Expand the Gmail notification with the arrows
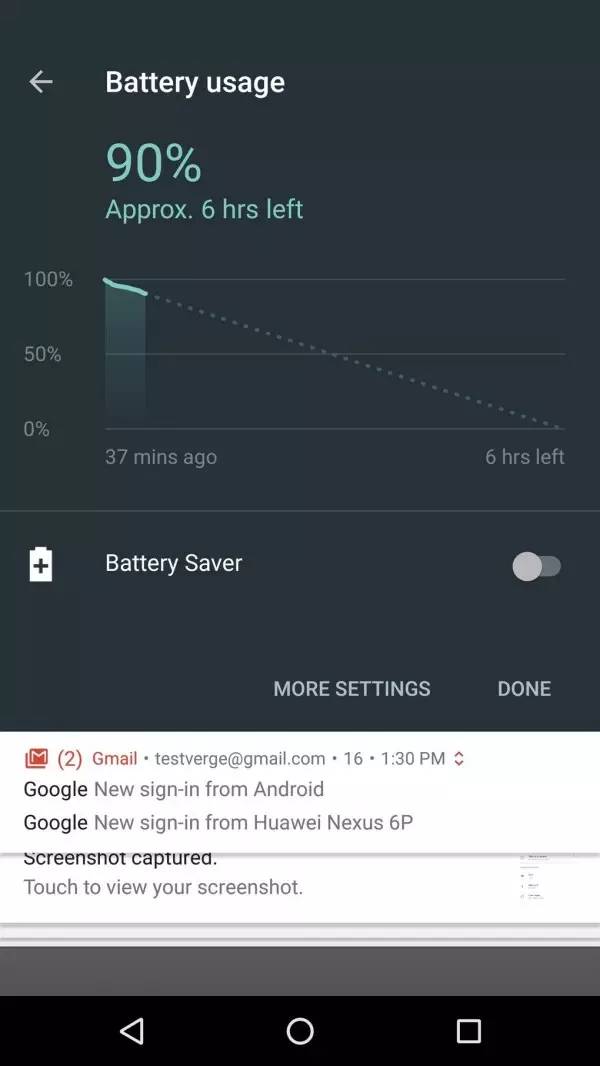This screenshot has width=600, height=1066. (x=459, y=759)
